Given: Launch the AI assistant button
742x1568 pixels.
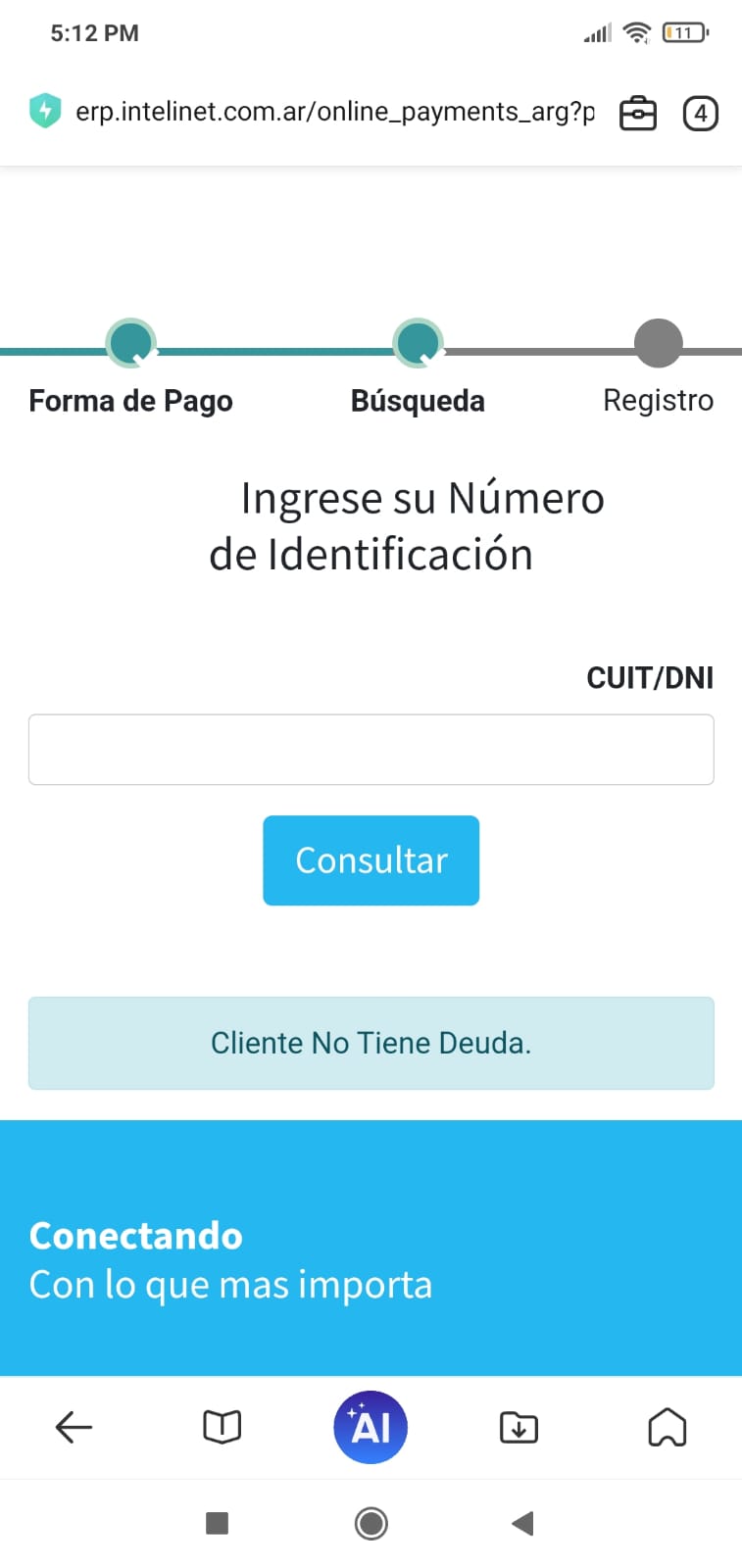Looking at the screenshot, I should pyautogui.click(x=371, y=1427).
